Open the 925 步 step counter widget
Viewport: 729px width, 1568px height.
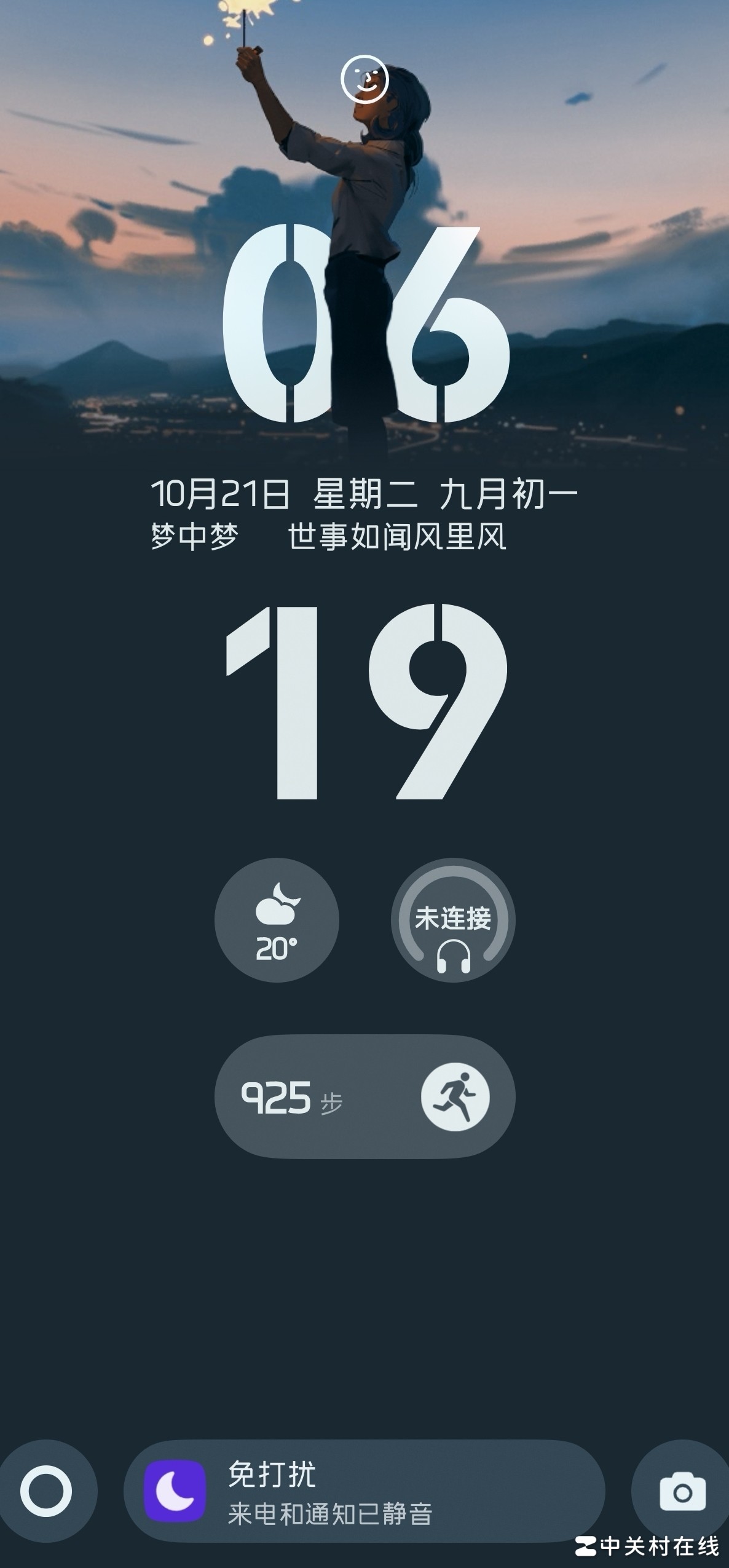pyautogui.click(x=364, y=1097)
